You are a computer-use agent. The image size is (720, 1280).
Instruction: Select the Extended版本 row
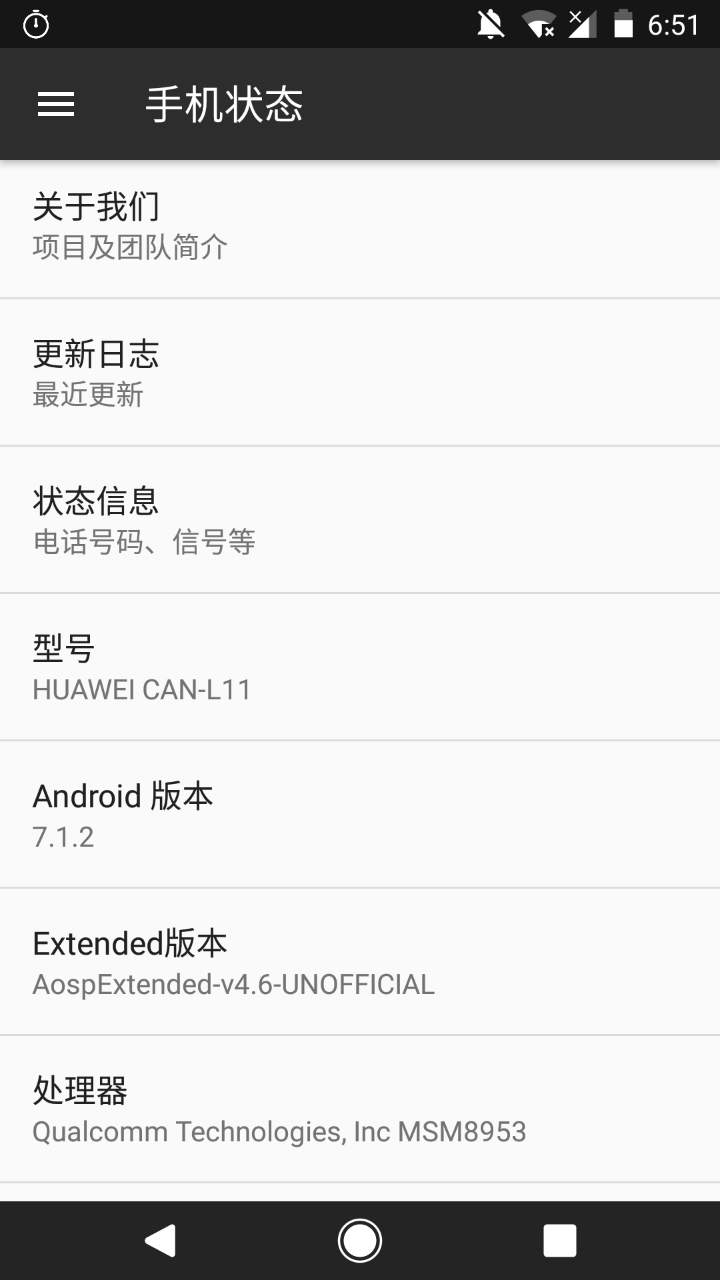pyautogui.click(x=360, y=961)
